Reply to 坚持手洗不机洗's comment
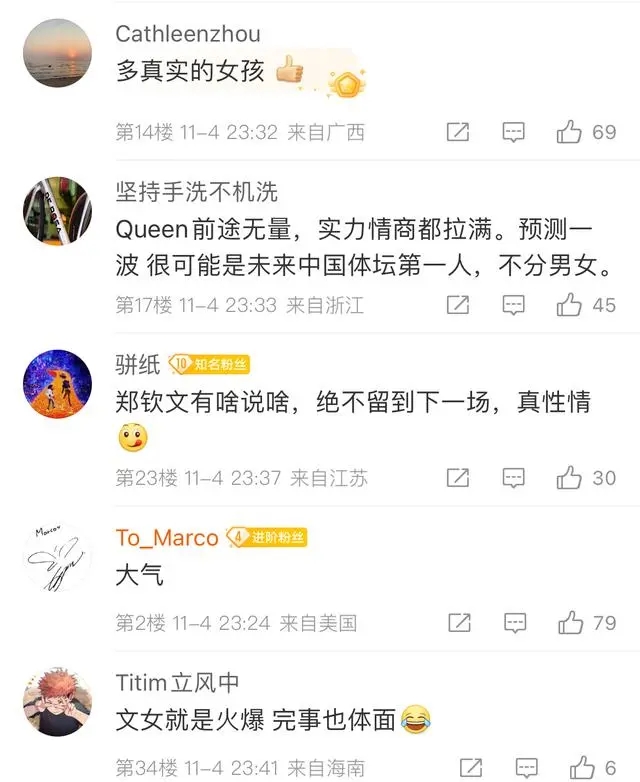This screenshot has height=782, width=640. (513, 305)
